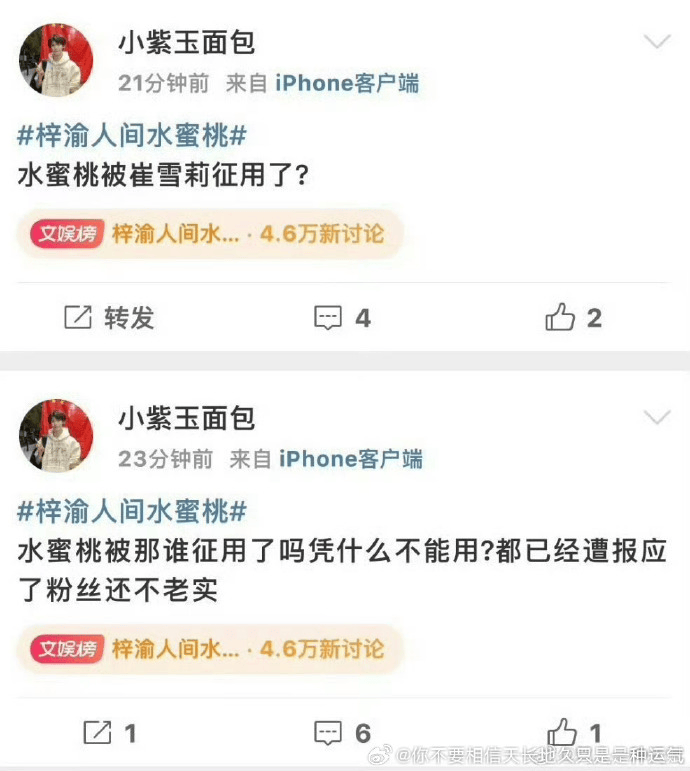
Task: Open dropdown arrow on the 21分钟前 post
Action: pos(657,42)
